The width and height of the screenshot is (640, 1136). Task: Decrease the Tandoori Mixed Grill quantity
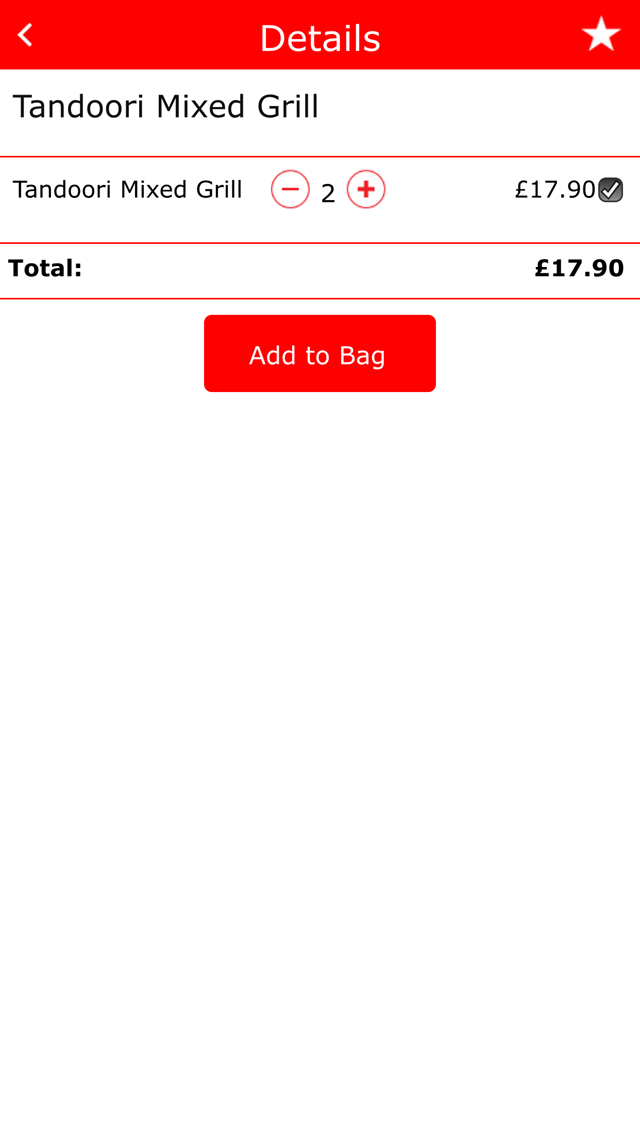[290, 189]
